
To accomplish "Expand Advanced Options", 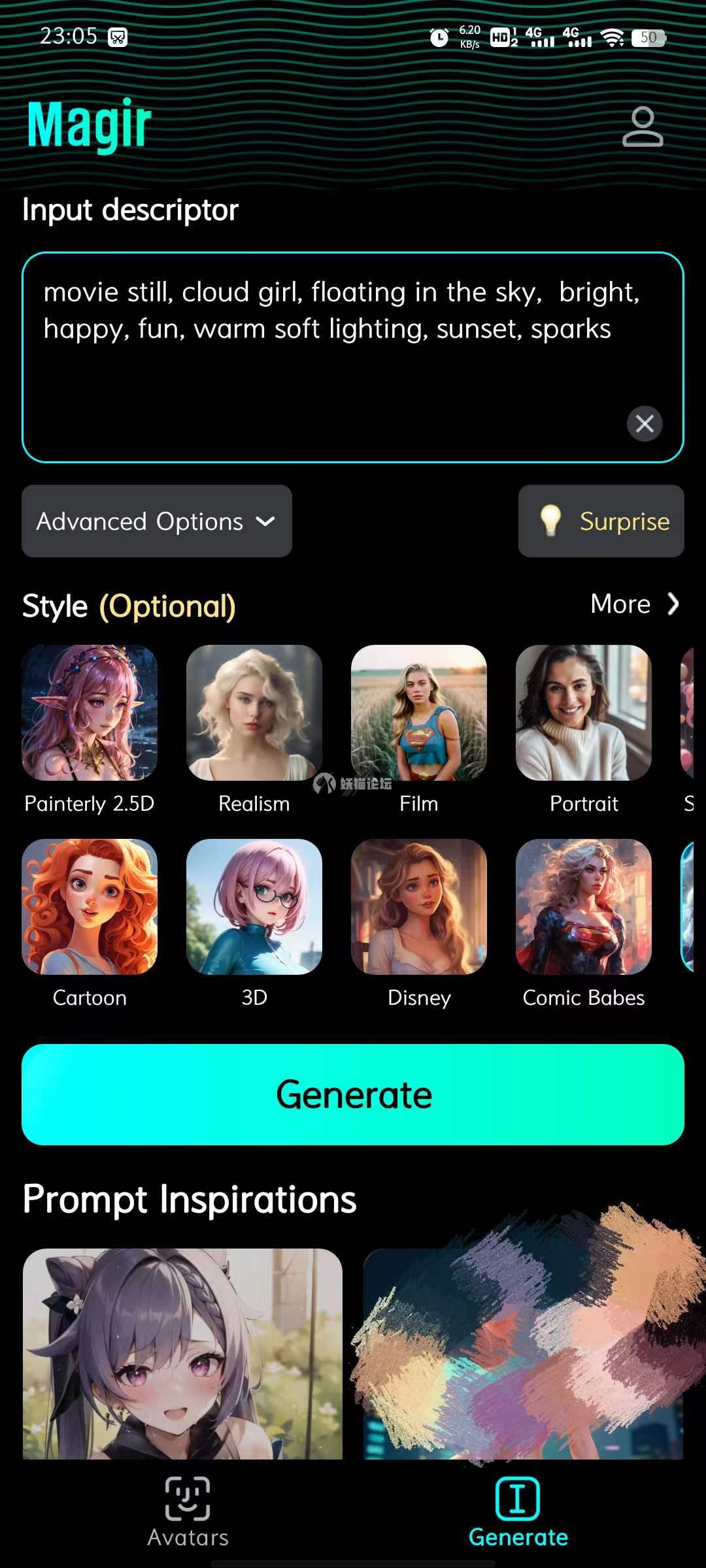I will pos(157,521).
